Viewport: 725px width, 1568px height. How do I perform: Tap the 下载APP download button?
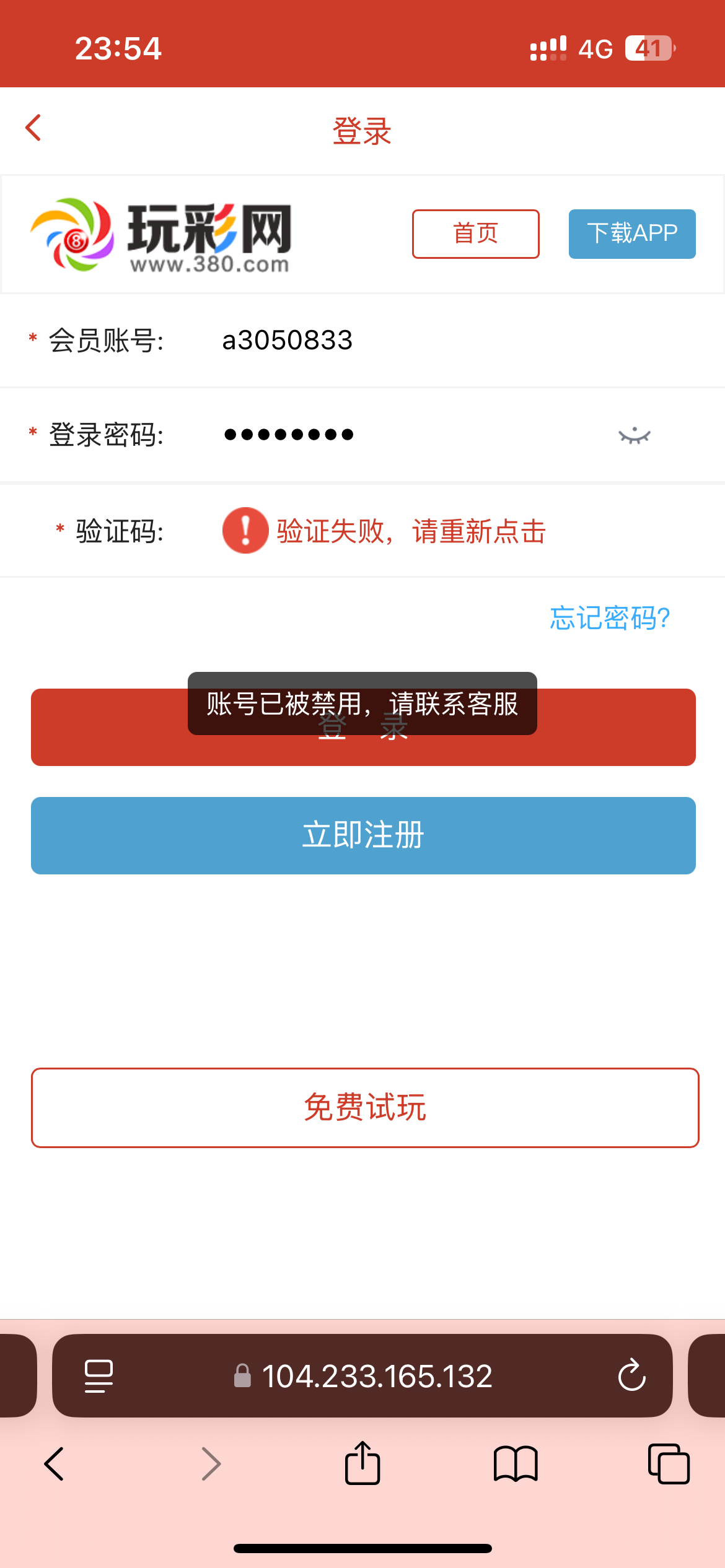point(631,233)
